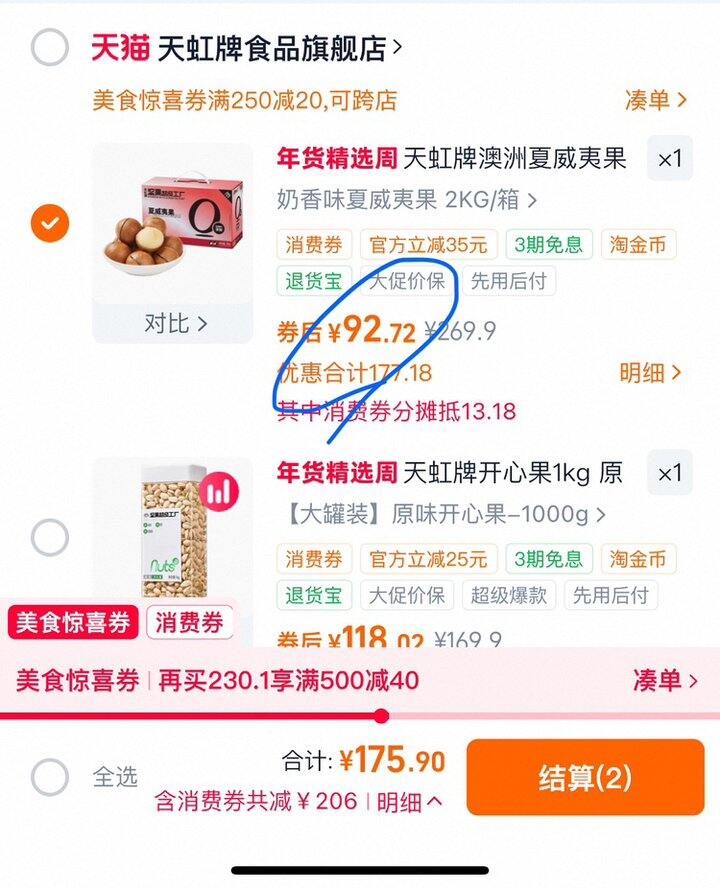Tap the 消费券 tag beside 美食惊喜券
The image size is (720, 888).
[189, 622]
